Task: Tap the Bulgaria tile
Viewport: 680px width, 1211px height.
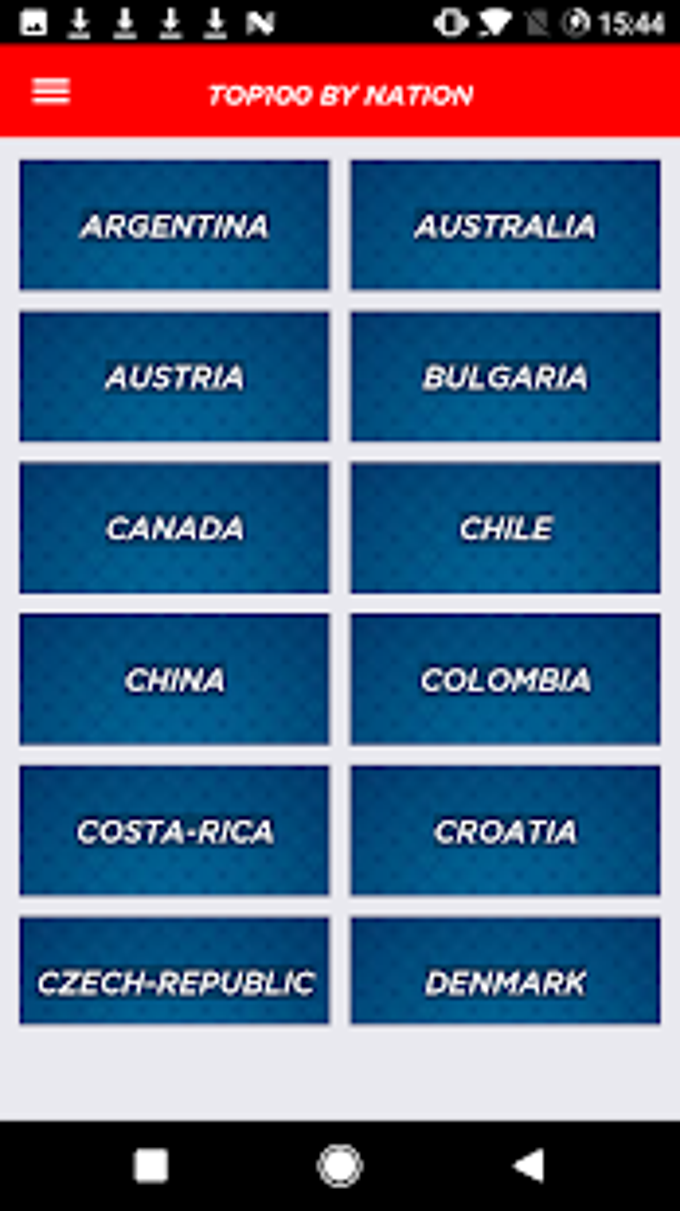Action: (505, 377)
